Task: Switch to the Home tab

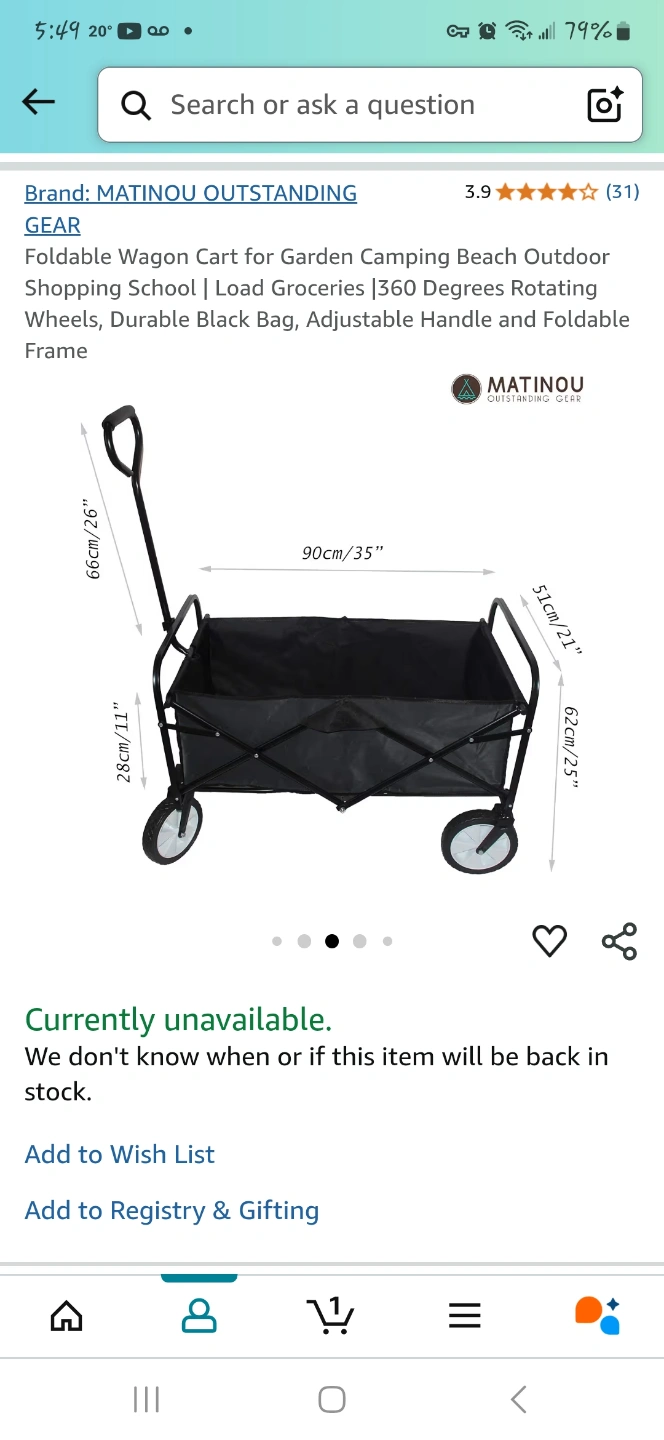Action: [66, 1315]
